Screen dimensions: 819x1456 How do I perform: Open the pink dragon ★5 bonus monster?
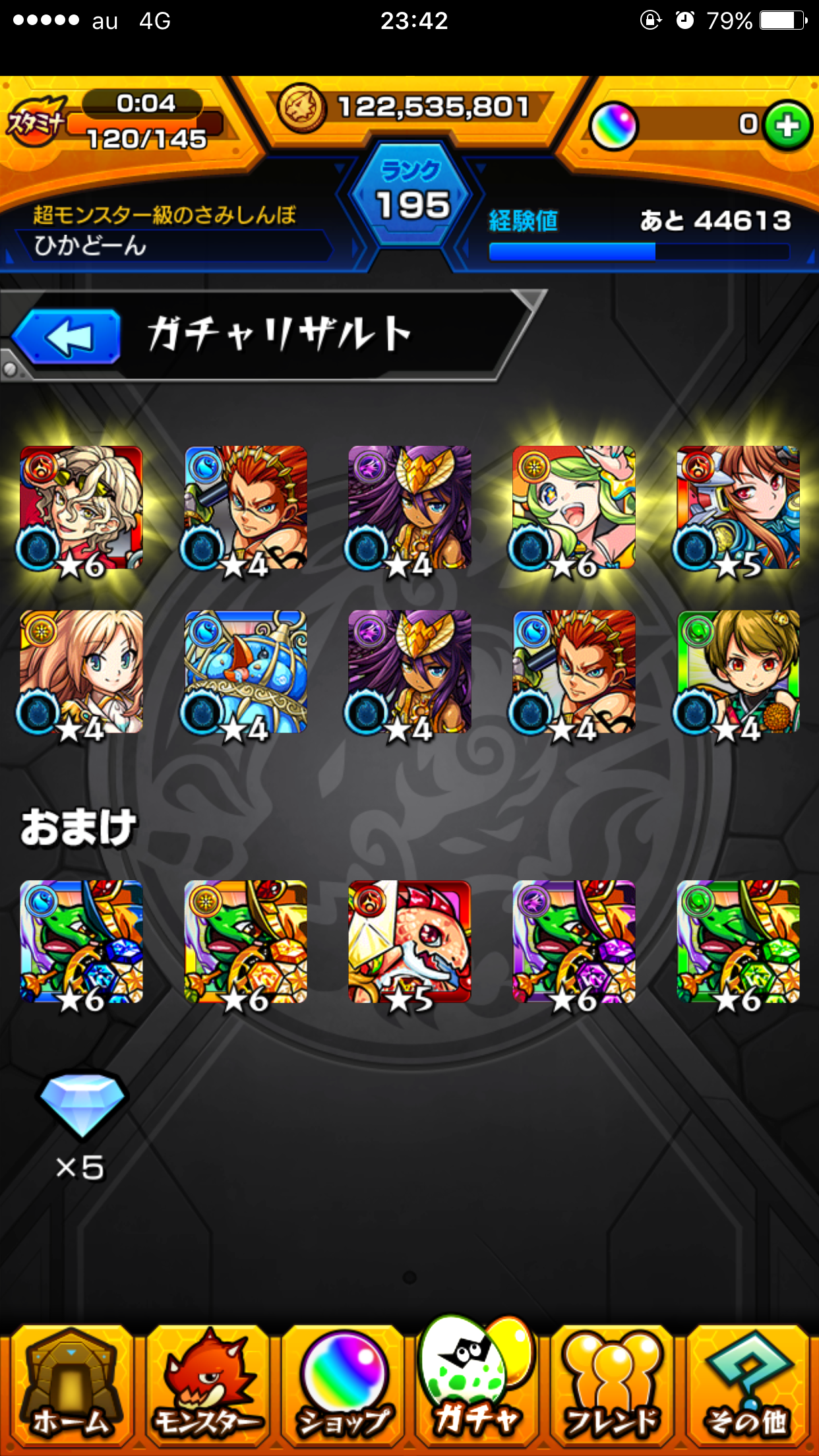point(409,942)
